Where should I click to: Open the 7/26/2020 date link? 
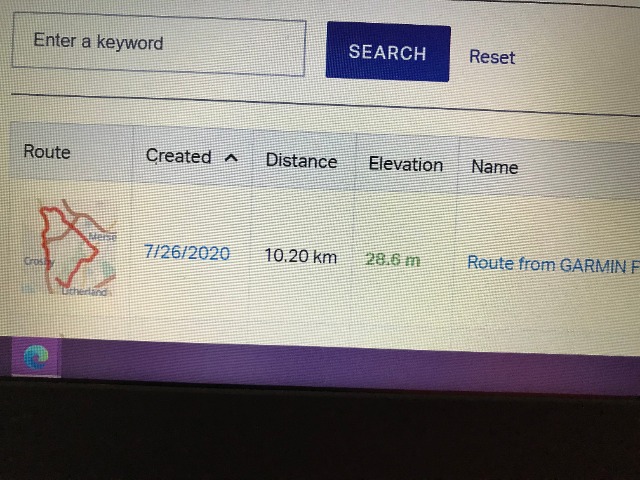click(x=187, y=253)
